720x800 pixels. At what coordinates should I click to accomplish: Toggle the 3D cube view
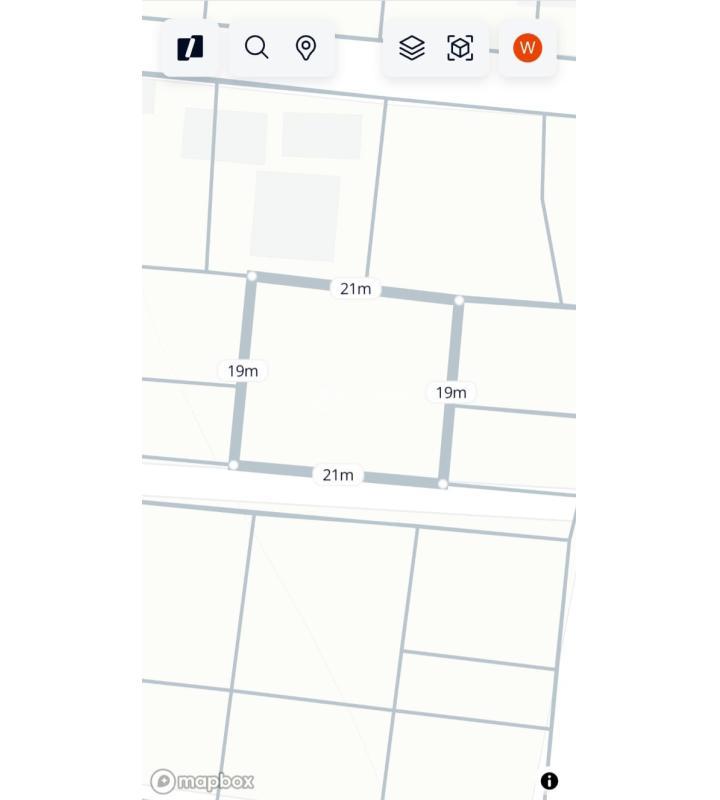(460, 48)
